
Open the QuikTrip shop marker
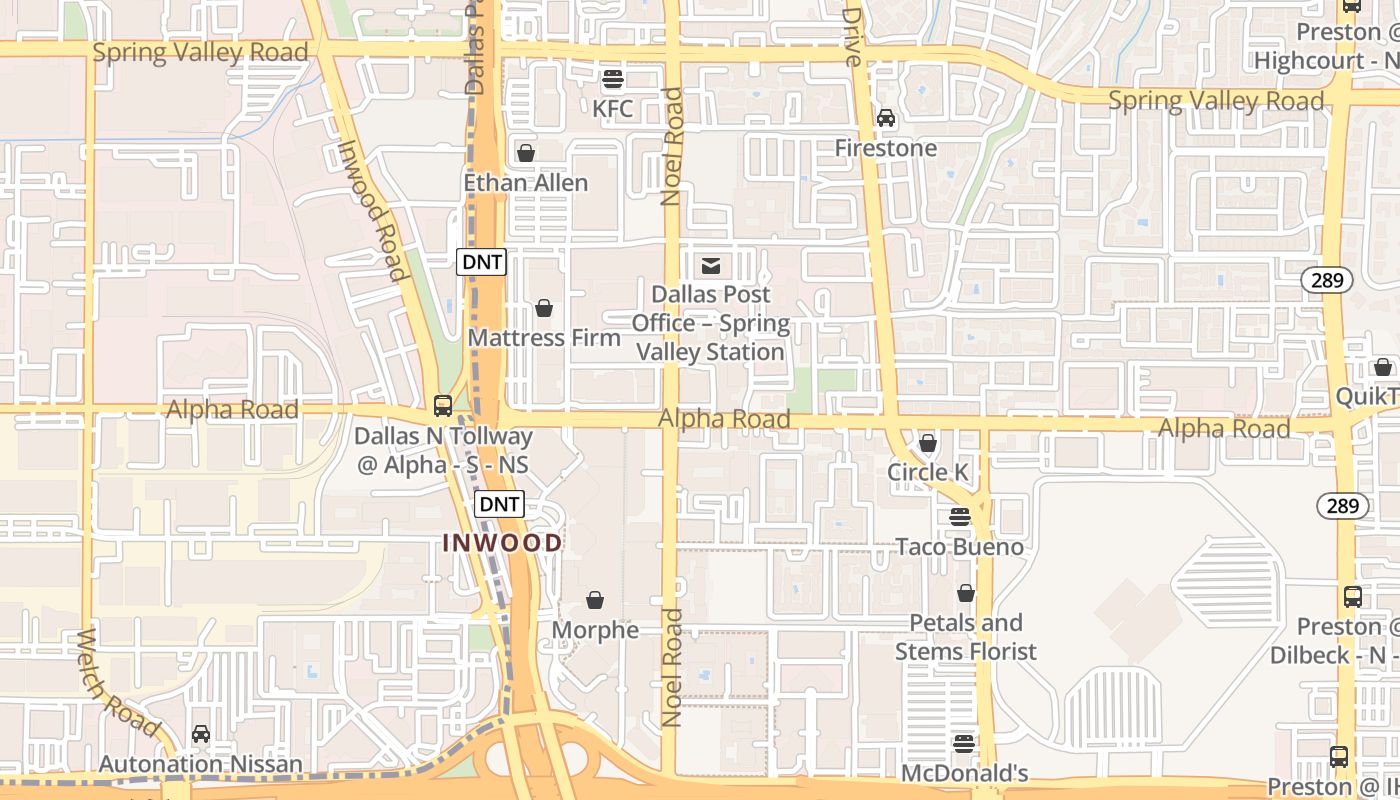[1383, 367]
